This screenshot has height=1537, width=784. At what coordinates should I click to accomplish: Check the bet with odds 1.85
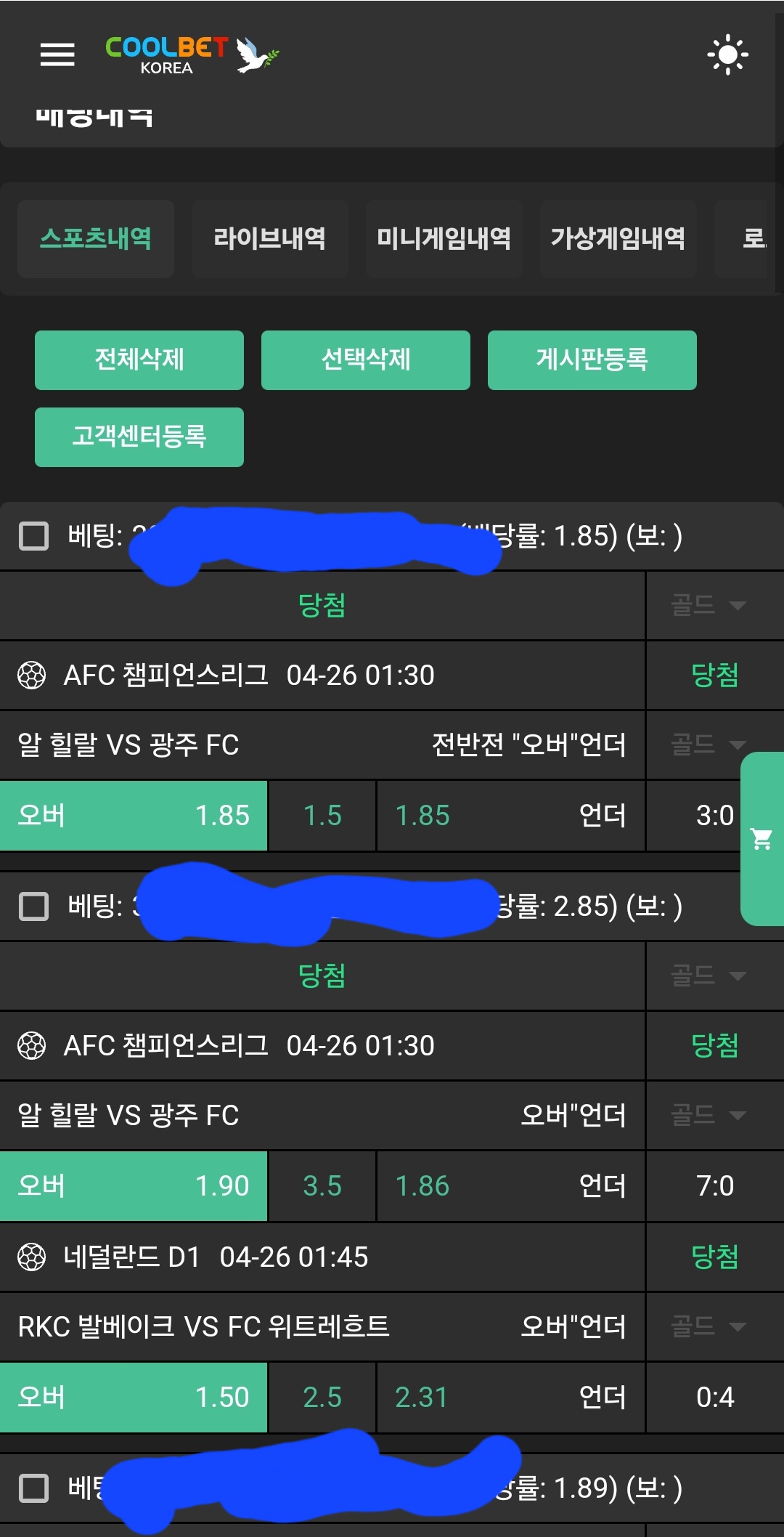pyautogui.click(x=33, y=536)
